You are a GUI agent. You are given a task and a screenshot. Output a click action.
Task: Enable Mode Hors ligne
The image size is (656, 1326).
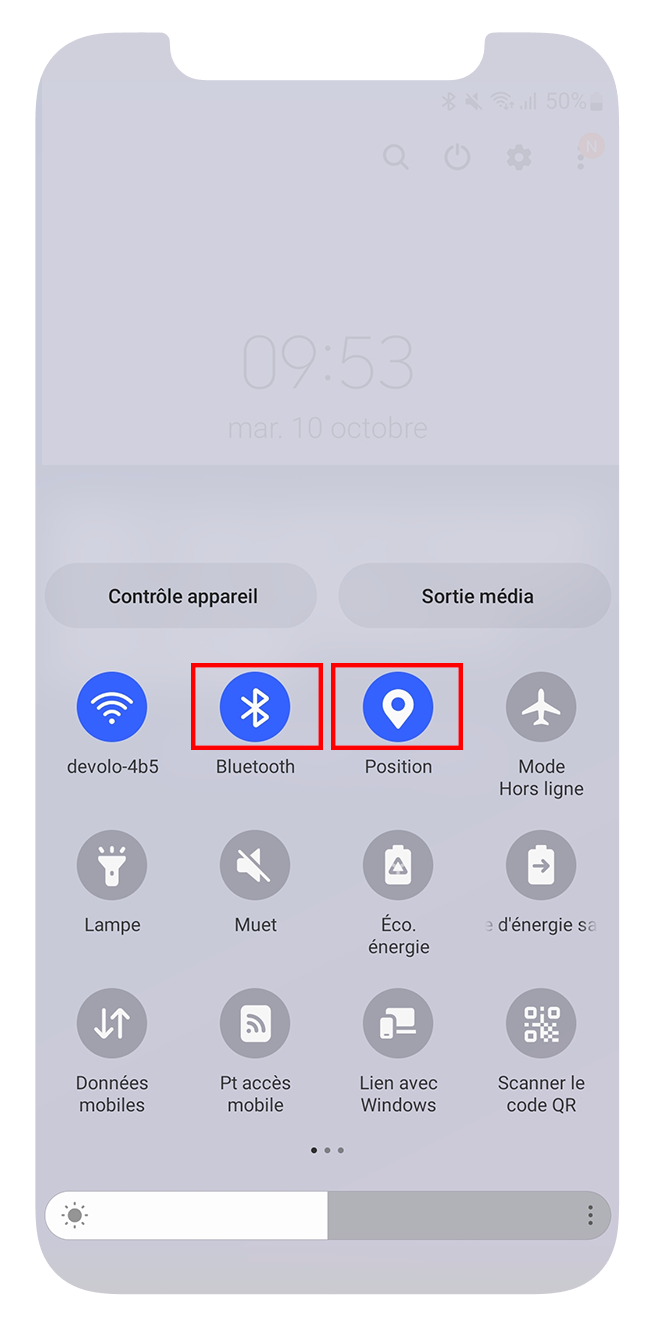pos(541,708)
